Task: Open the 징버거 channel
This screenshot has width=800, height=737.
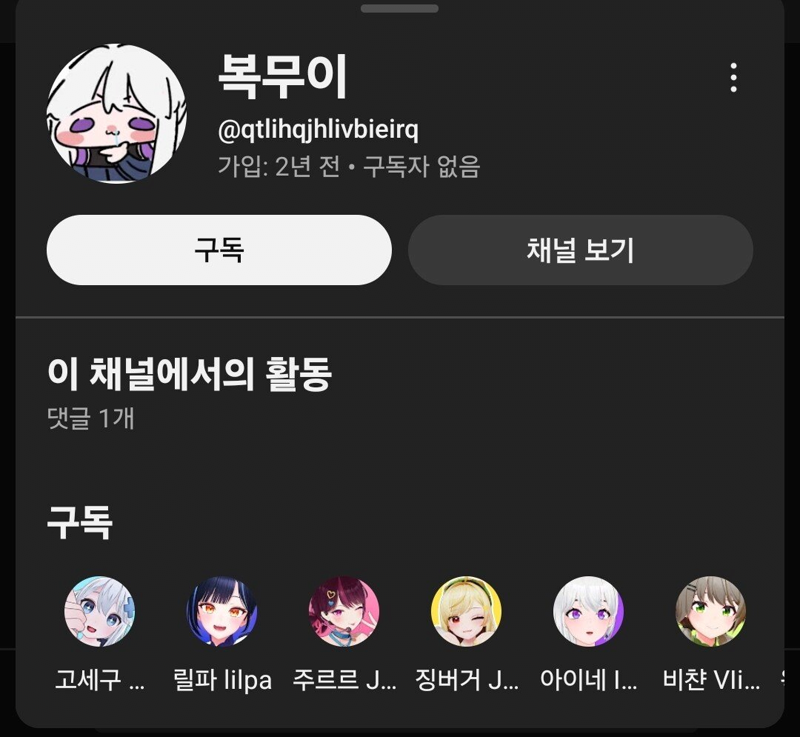Action: [x=466, y=611]
